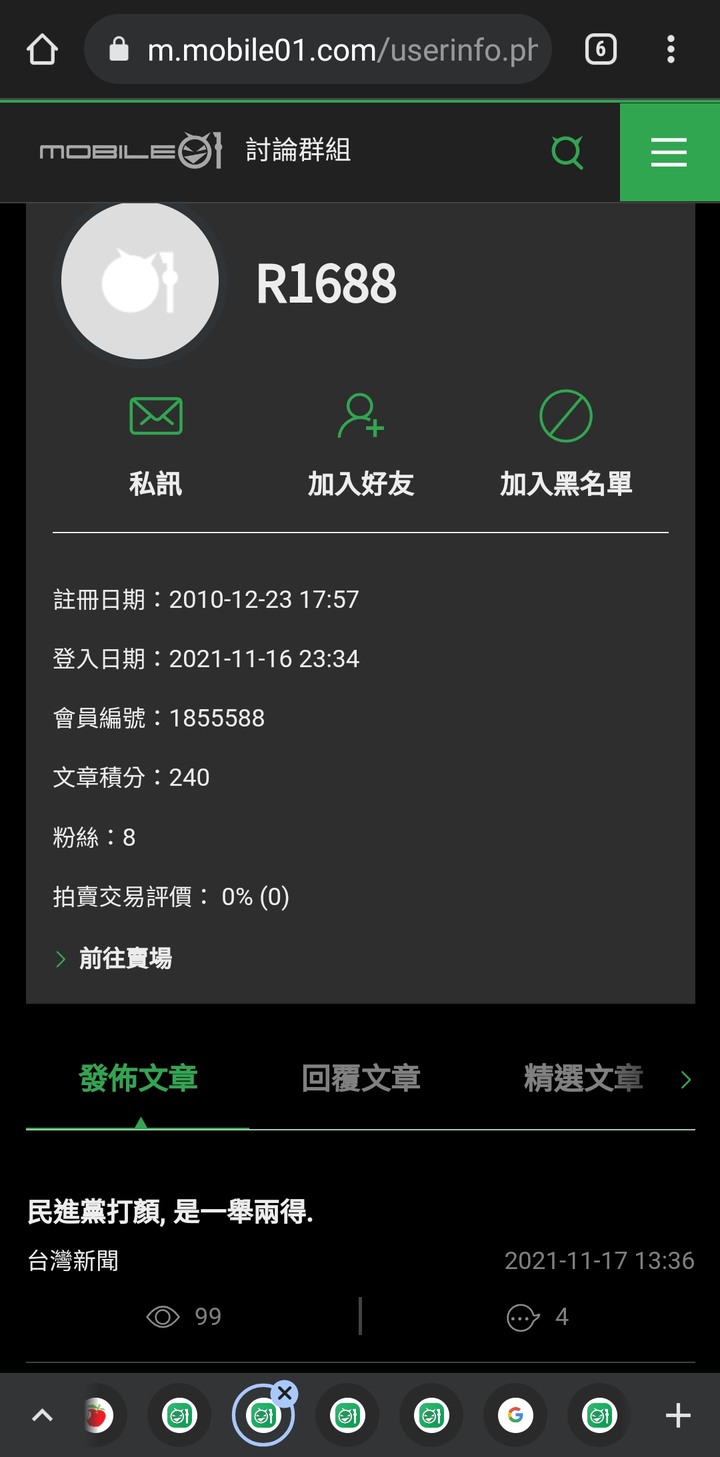The width and height of the screenshot is (720, 1457).
Task: Add a new browser tab
Action: tap(678, 1415)
